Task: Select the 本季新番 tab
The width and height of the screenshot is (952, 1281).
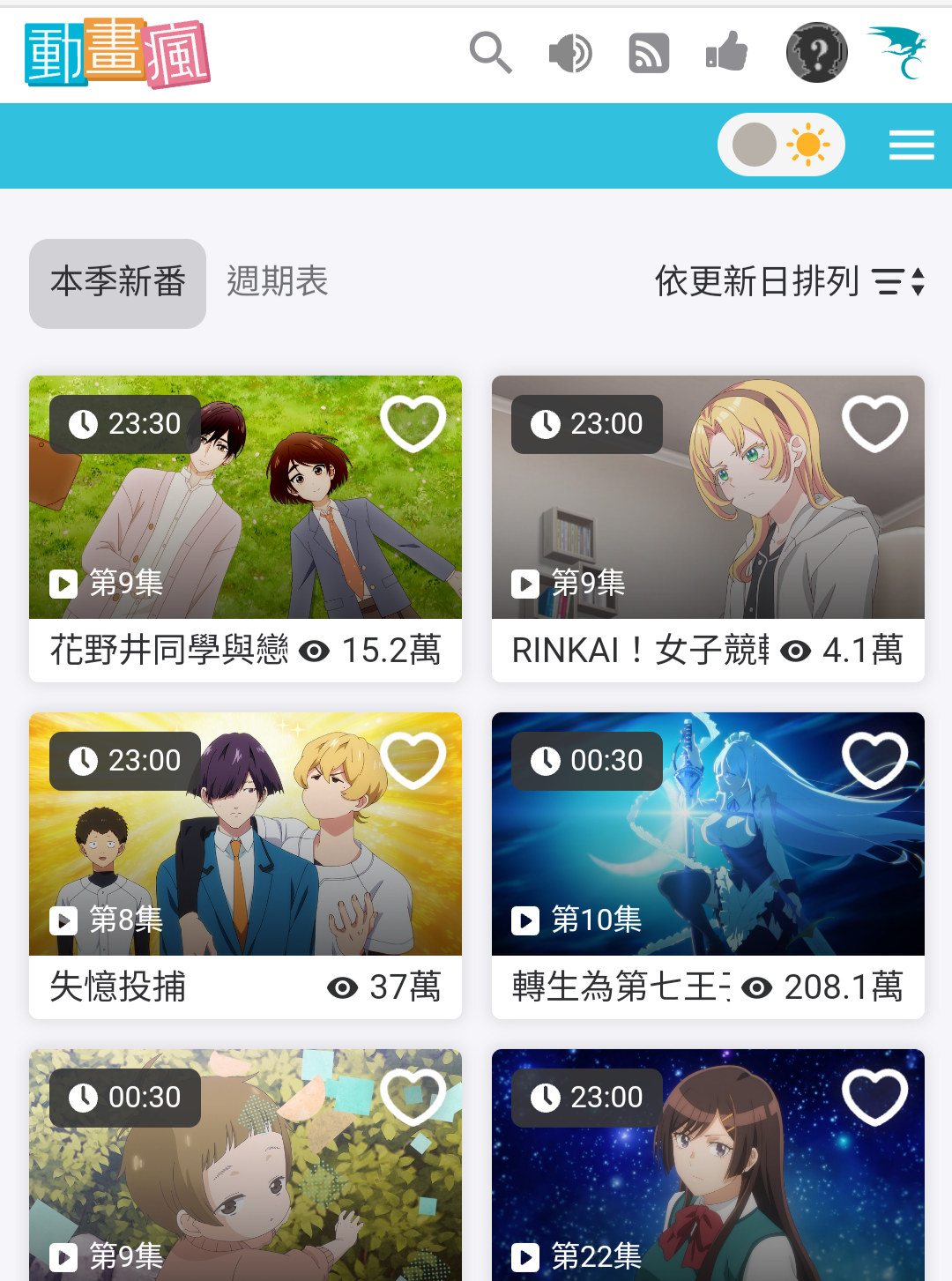Action: pos(117,282)
